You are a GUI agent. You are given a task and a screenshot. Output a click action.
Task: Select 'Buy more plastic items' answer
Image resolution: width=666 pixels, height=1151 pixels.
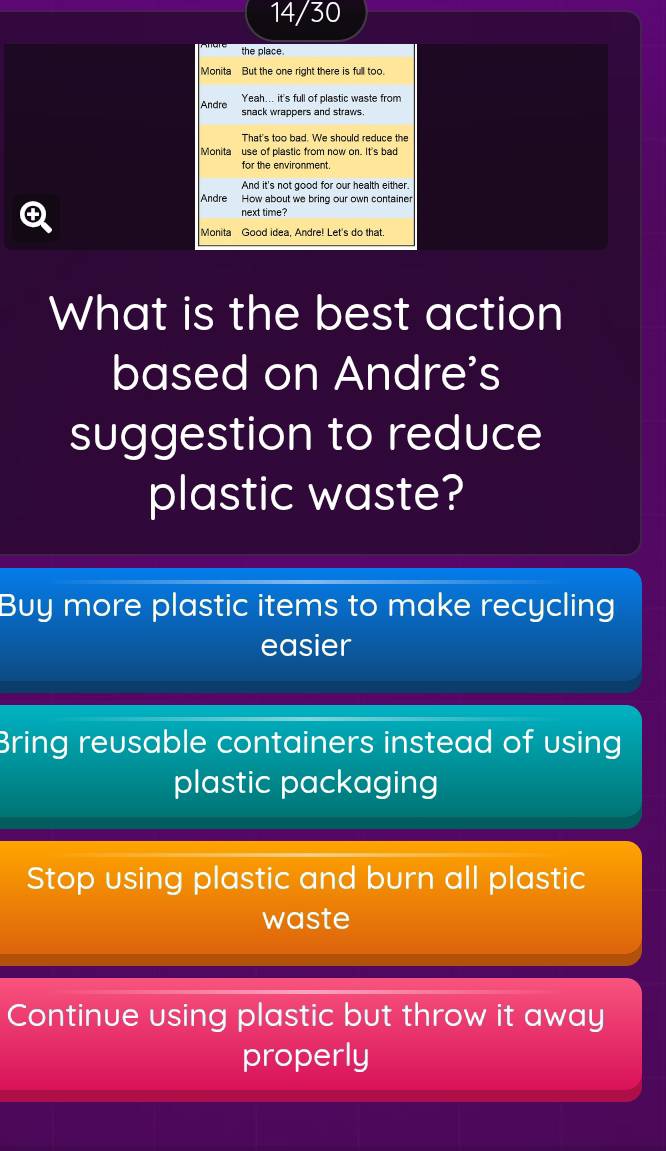coord(306,626)
